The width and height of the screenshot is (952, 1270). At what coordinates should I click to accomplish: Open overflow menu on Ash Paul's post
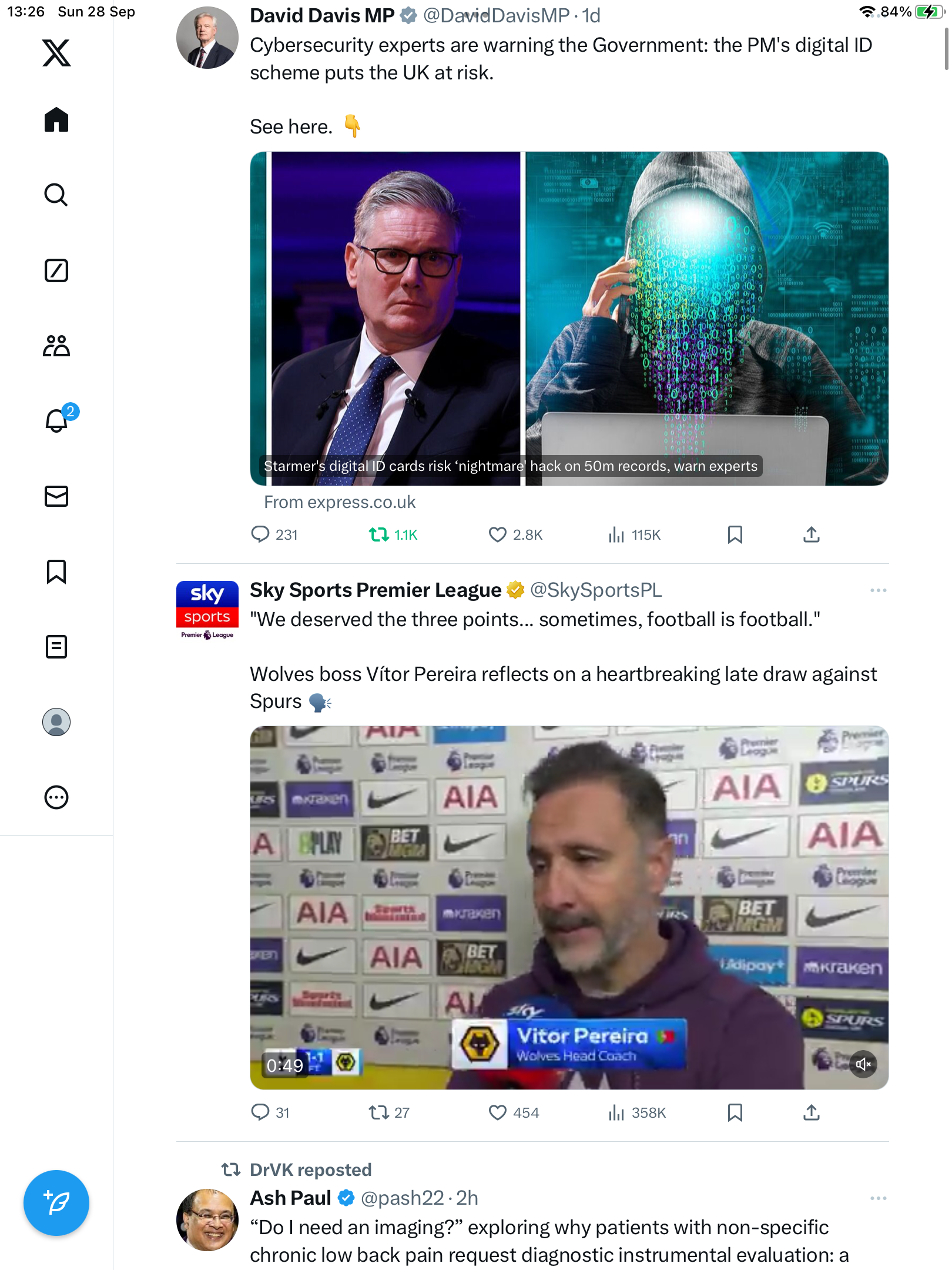pos(878,1198)
